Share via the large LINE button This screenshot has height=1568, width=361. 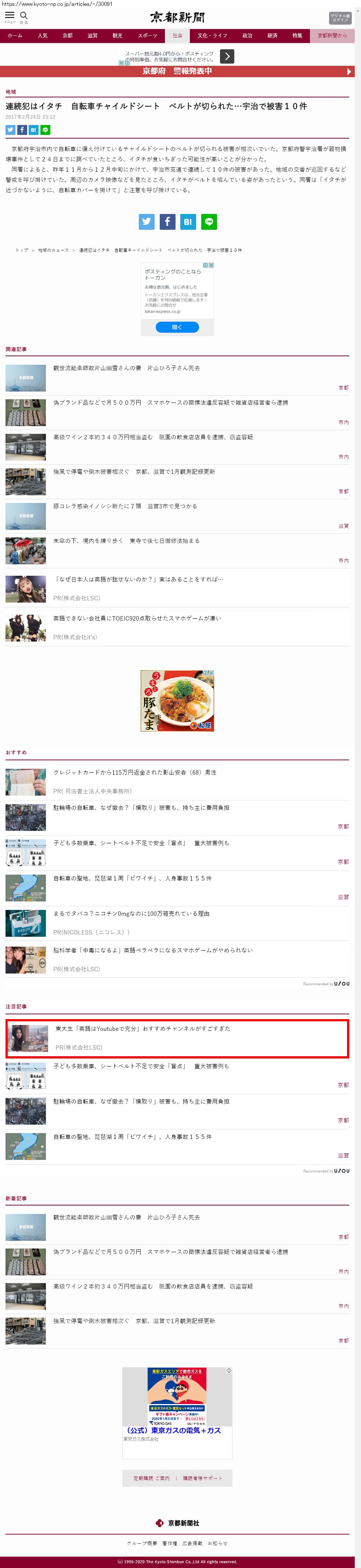(x=209, y=222)
